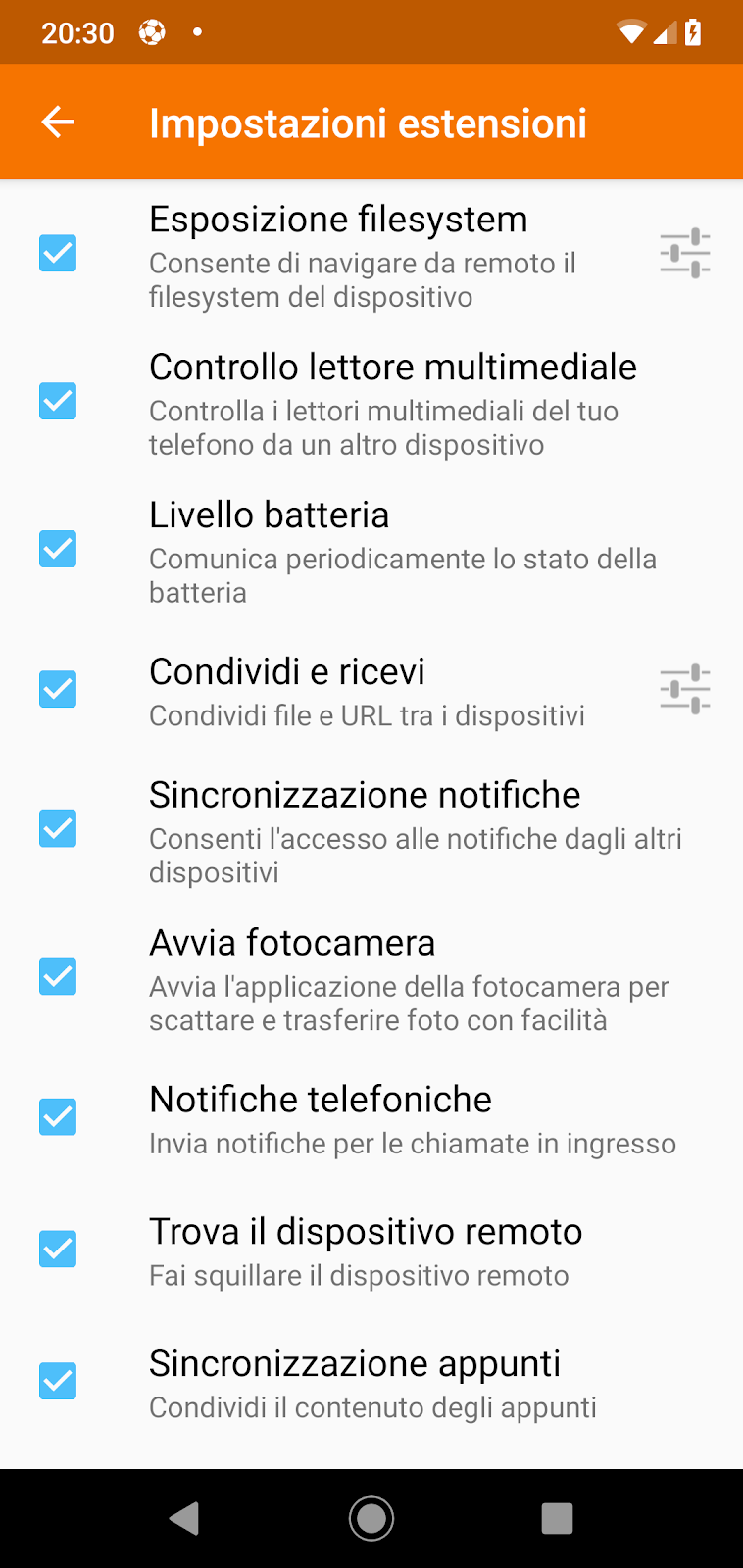Image resolution: width=743 pixels, height=1568 pixels.
Task: Tap the system home button
Action: pos(371,1518)
